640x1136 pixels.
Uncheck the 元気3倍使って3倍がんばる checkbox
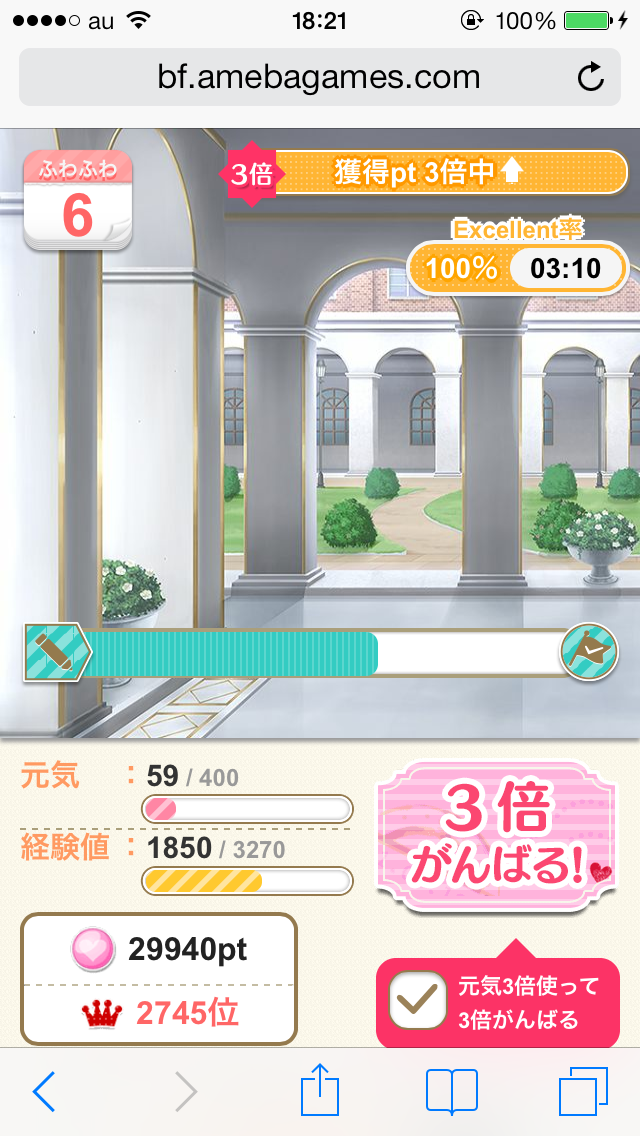417,1003
